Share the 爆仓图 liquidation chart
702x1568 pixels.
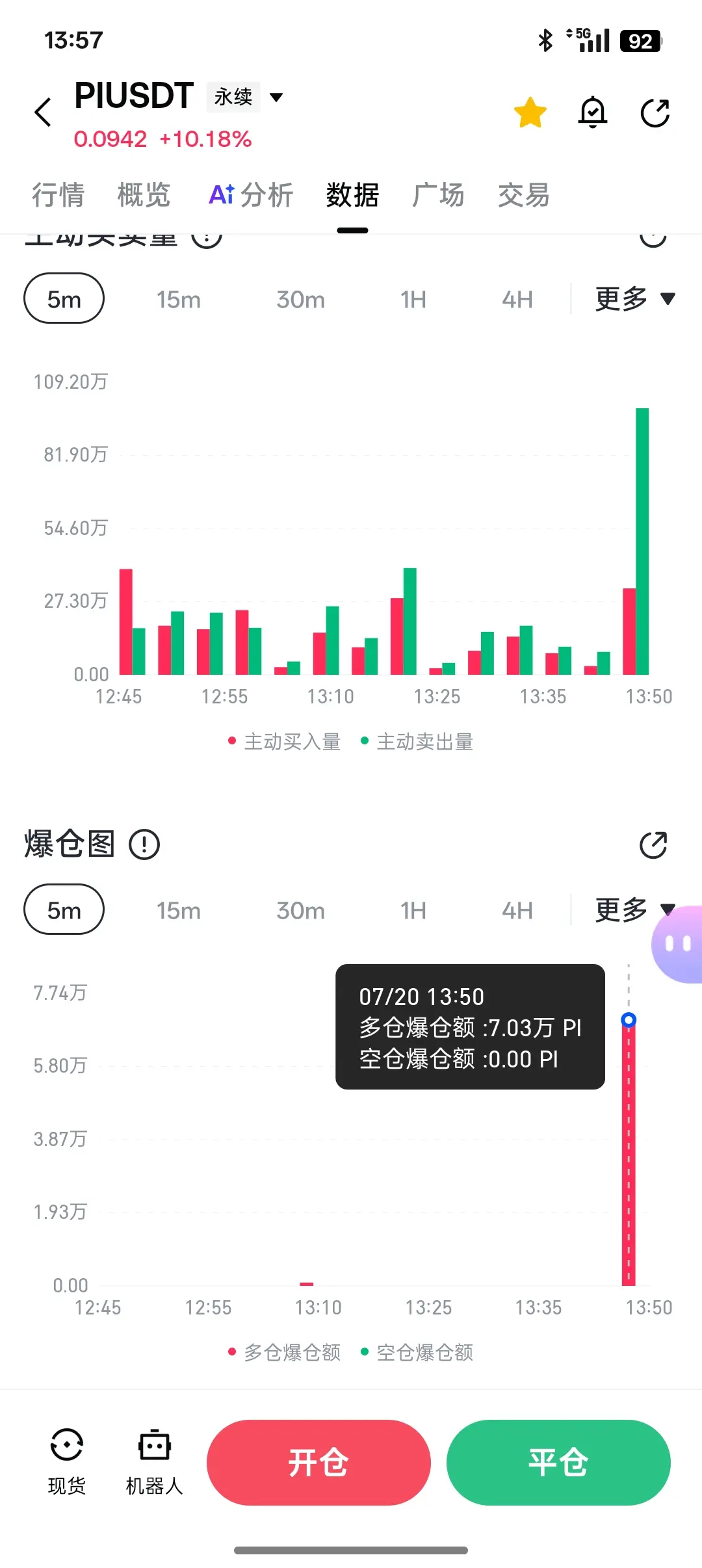(653, 845)
